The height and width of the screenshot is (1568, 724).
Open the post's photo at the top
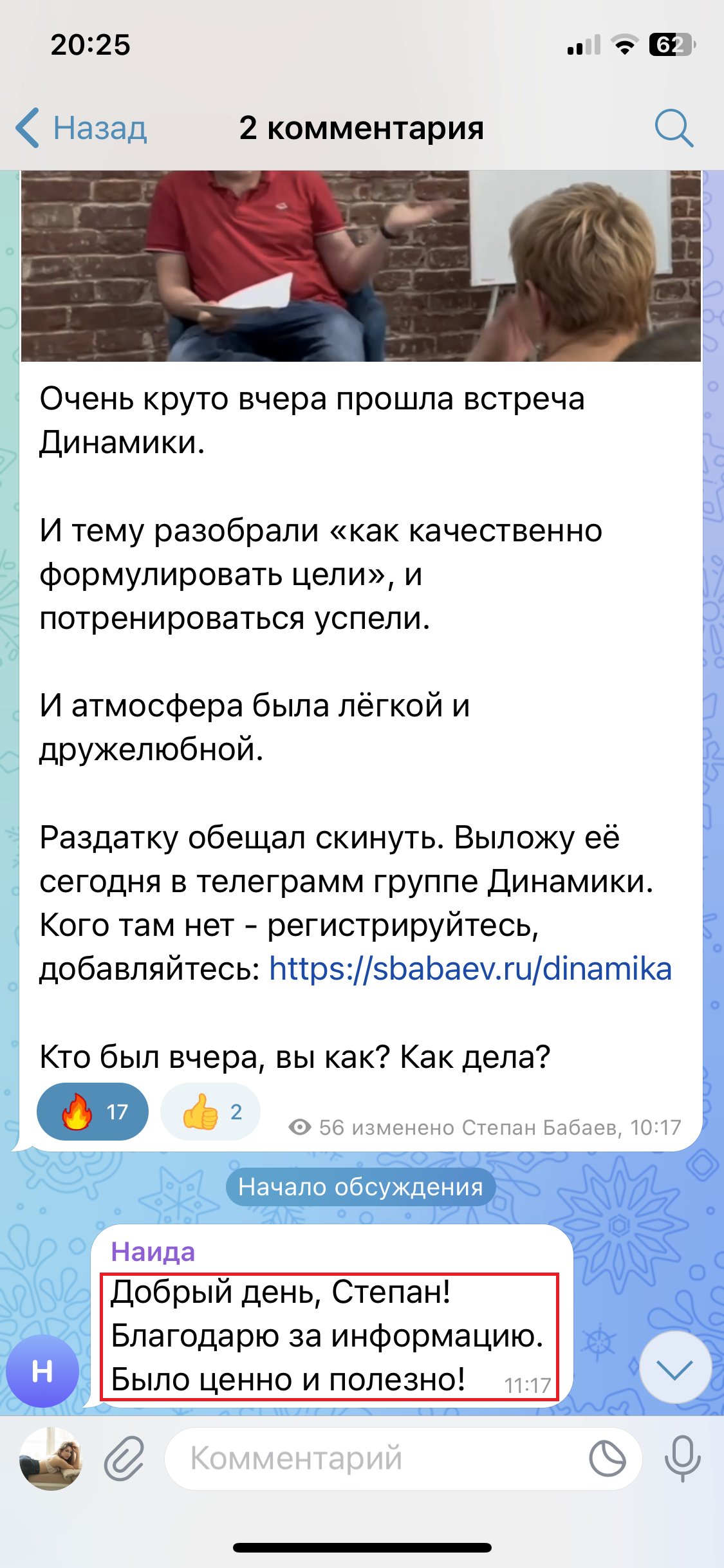click(x=360, y=265)
